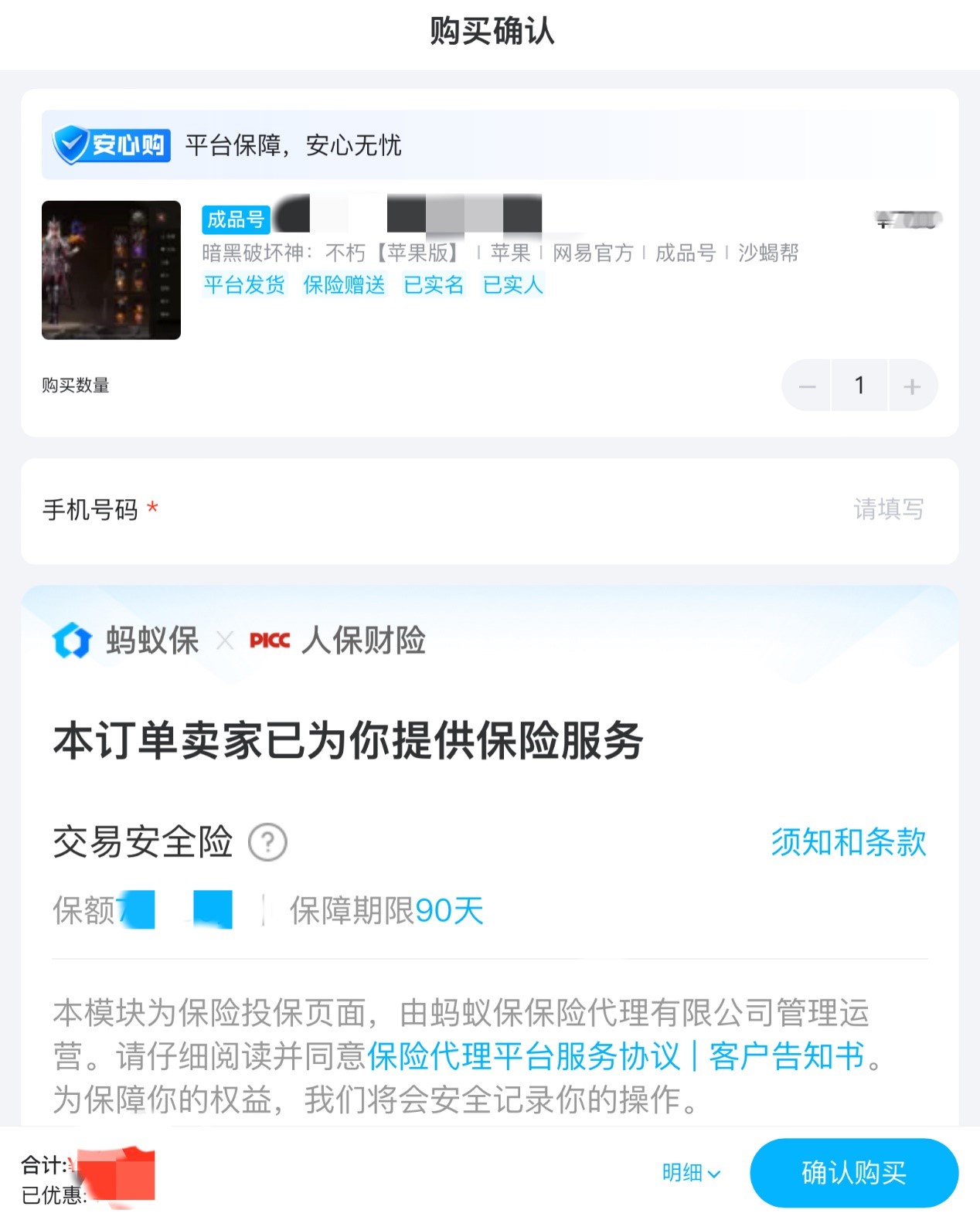Open 保险代理平台服务协议 link
This screenshot has width=980, height=1220.
click(x=523, y=1056)
